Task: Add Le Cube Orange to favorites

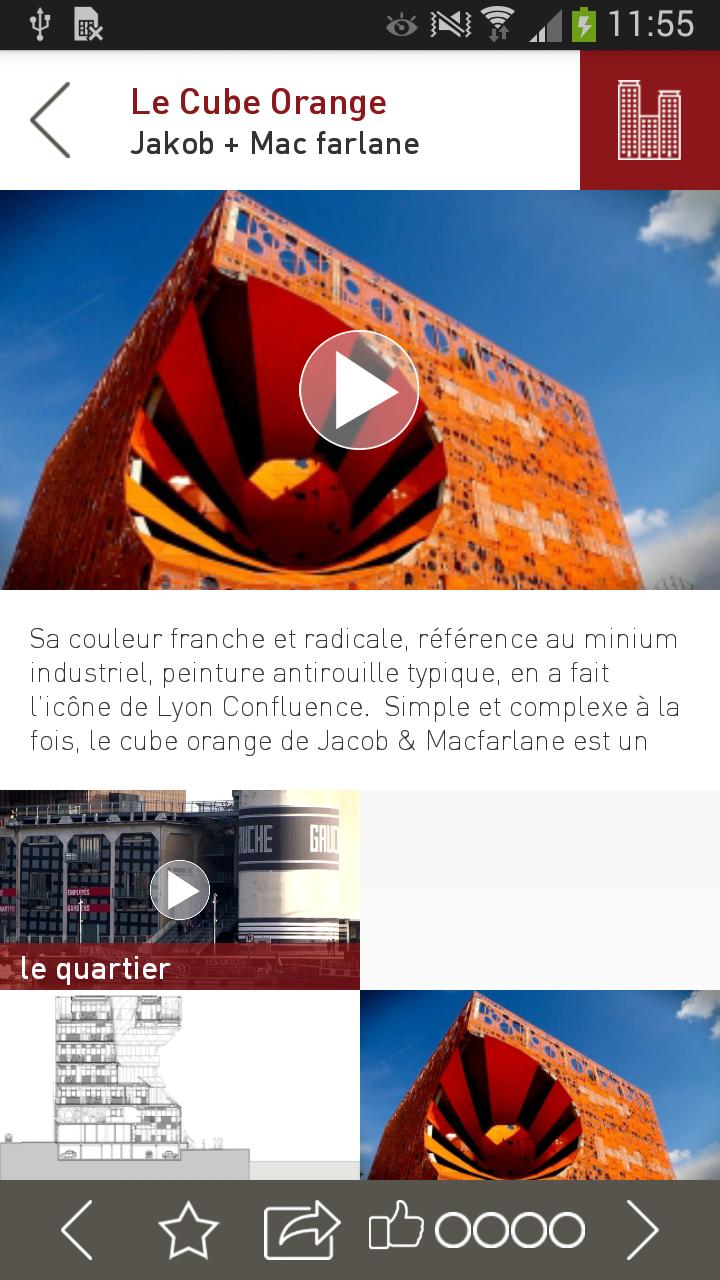Action: [x=188, y=1230]
